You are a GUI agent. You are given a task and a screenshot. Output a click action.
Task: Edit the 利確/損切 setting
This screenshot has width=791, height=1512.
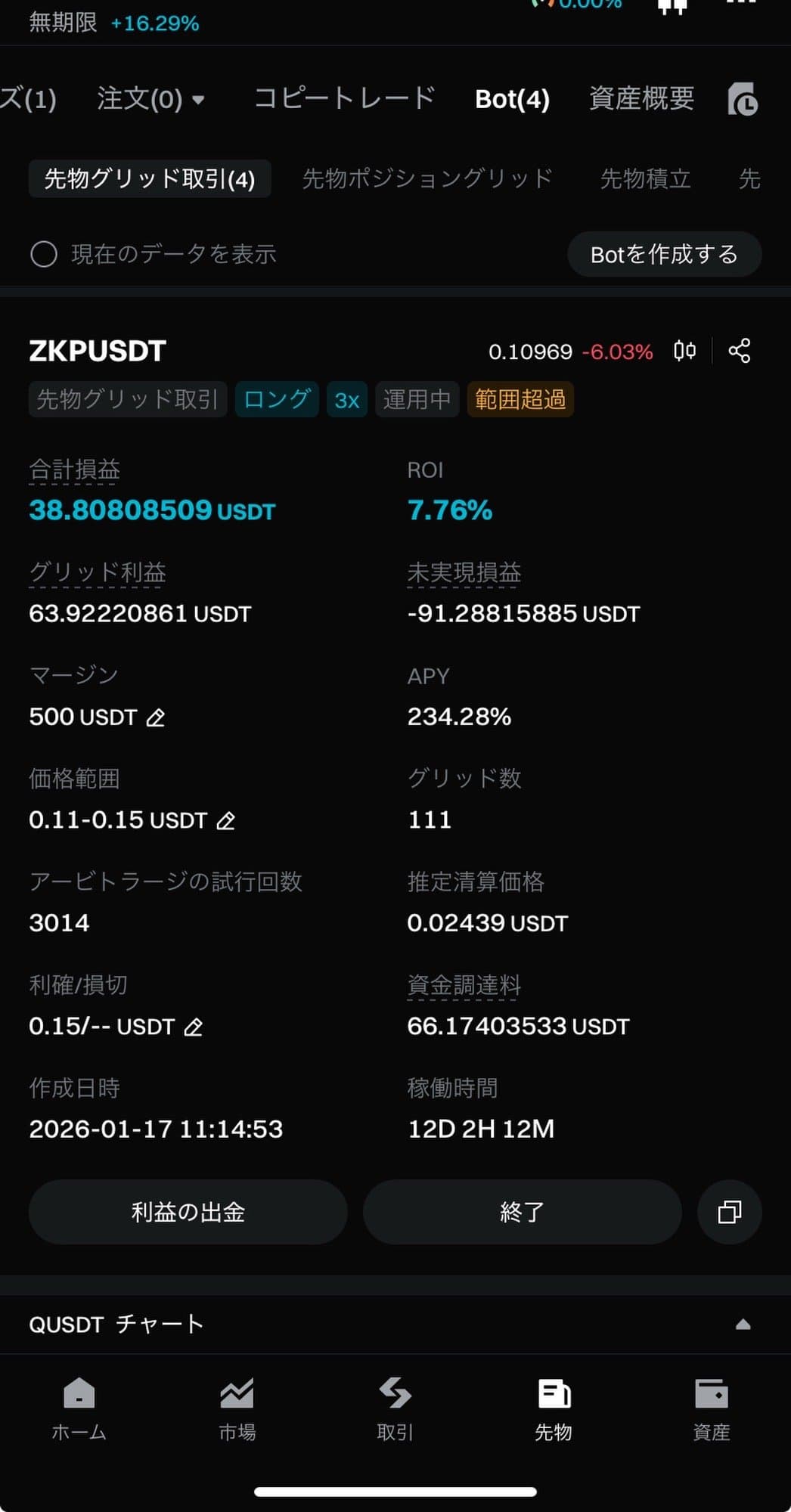[x=194, y=1027]
